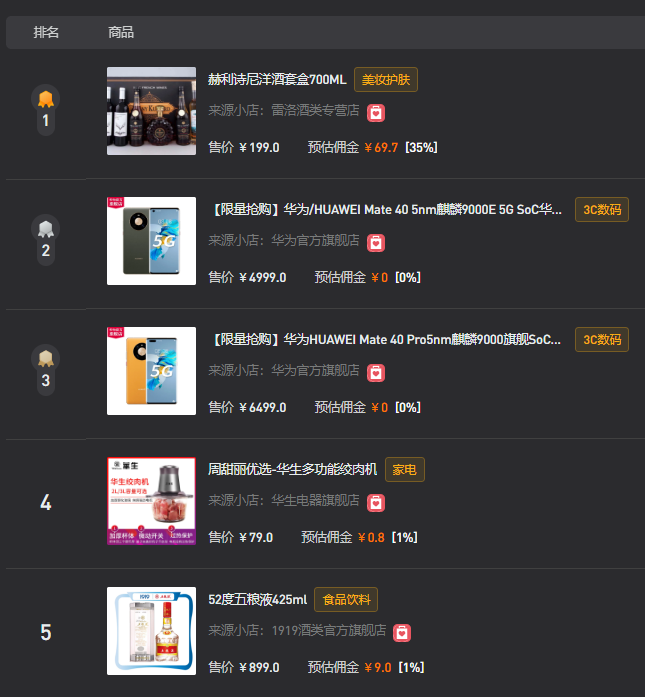Open the 赫利诗尼洋酒套盒700ML product
Screen dimensions: 645x697
[277, 80]
